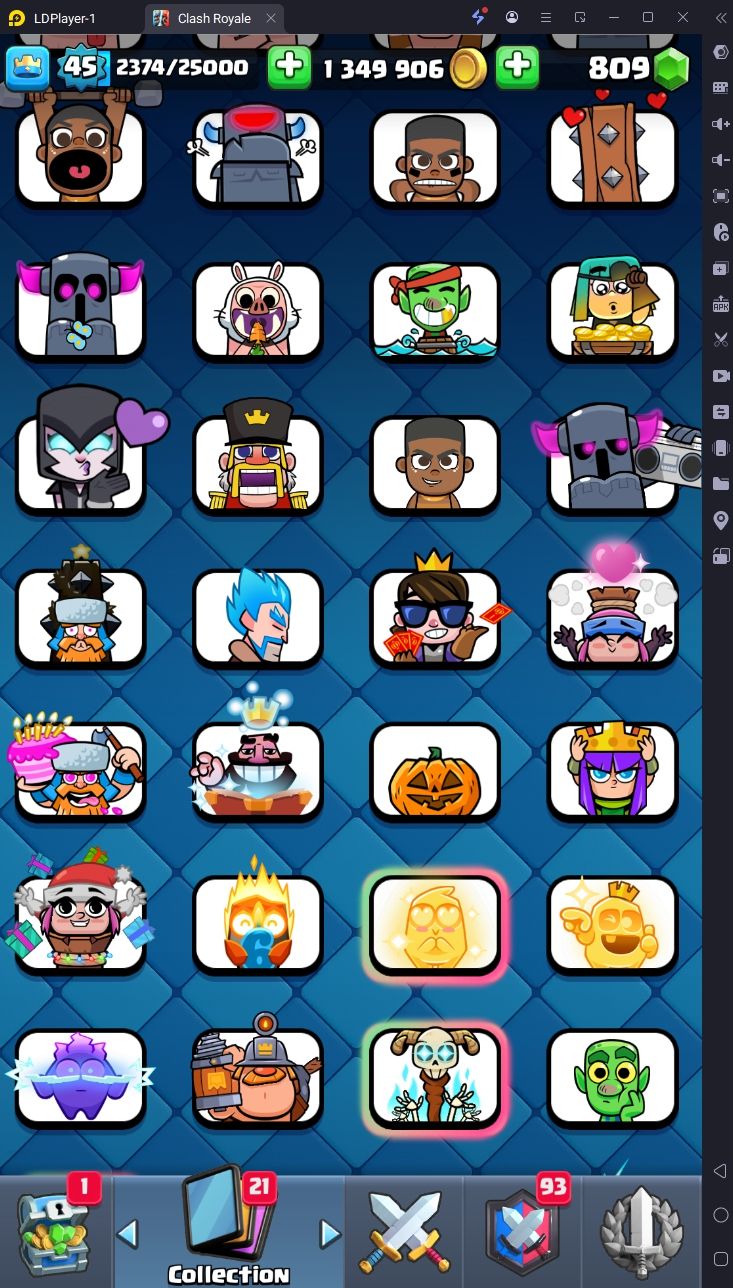Pick the fire spirit emote
The width and height of the screenshot is (733, 1288).
coord(257,925)
